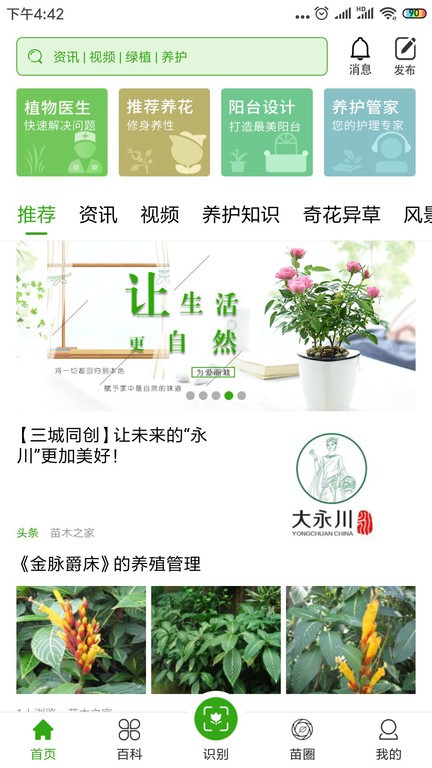Open the 阳台设计 card
Image resolution: width=432 pixels, height=768 pixels.
tap(267, 132)
